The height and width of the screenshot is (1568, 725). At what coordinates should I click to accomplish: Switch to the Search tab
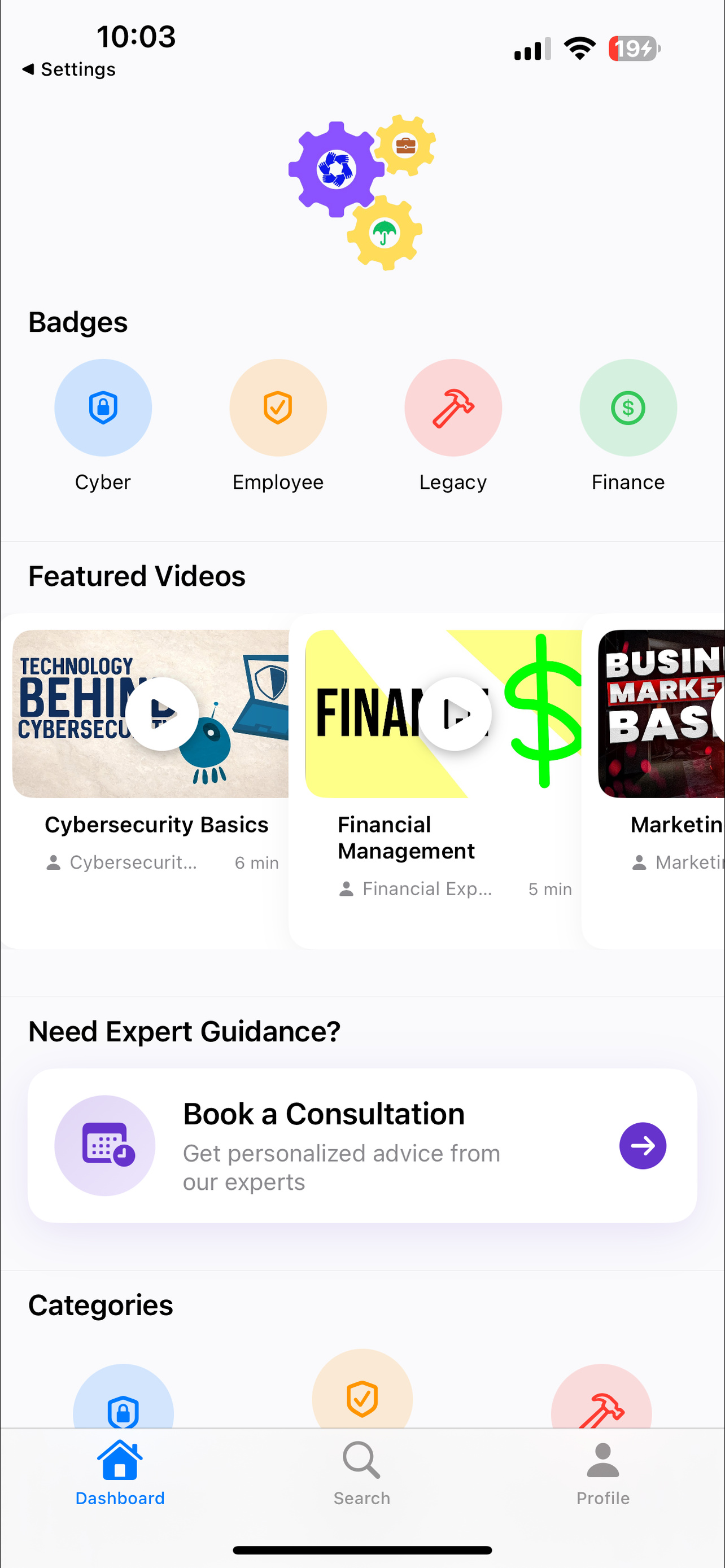tap(361, 1473)
